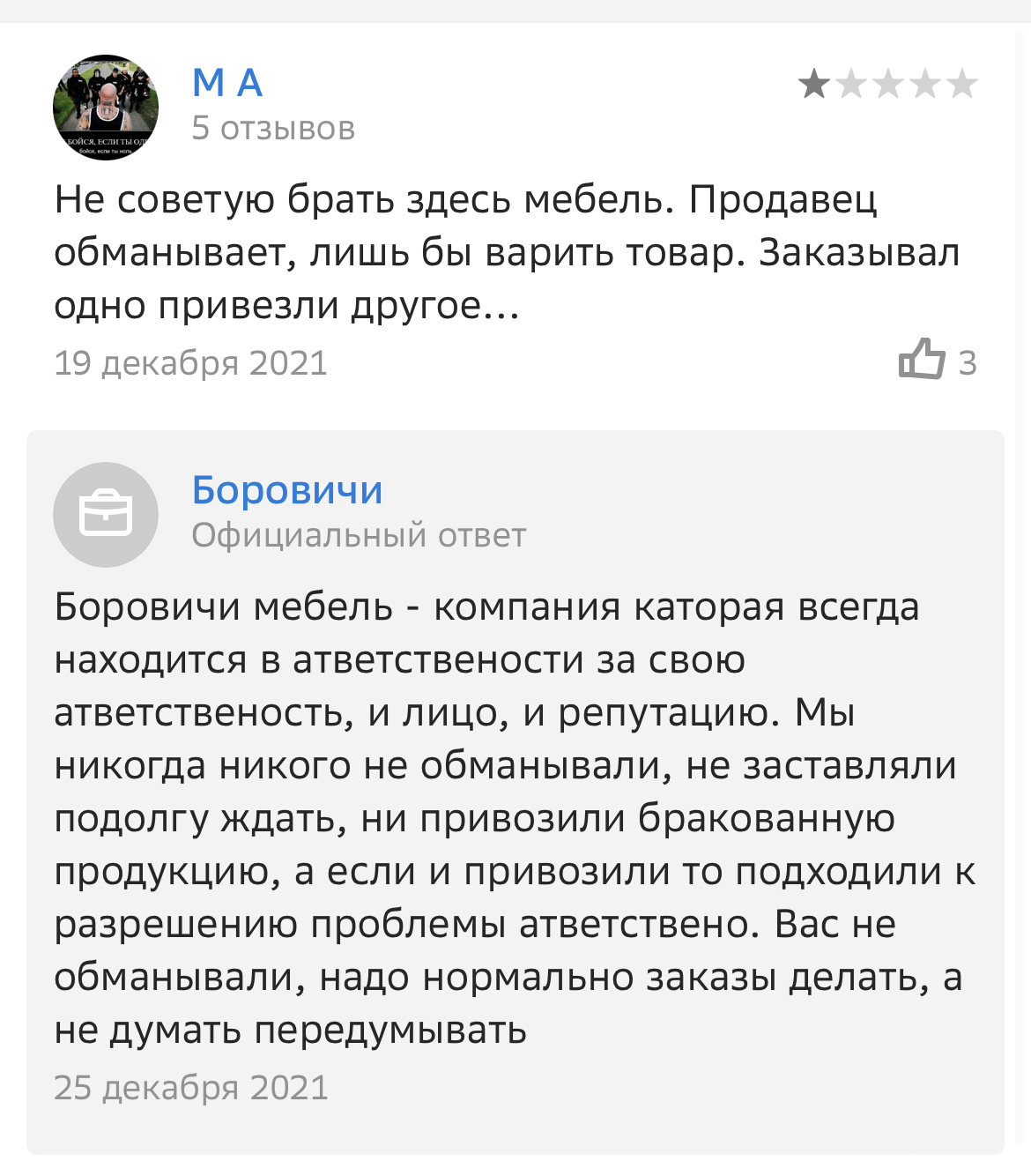Open the Боровичи organization link

287,490
